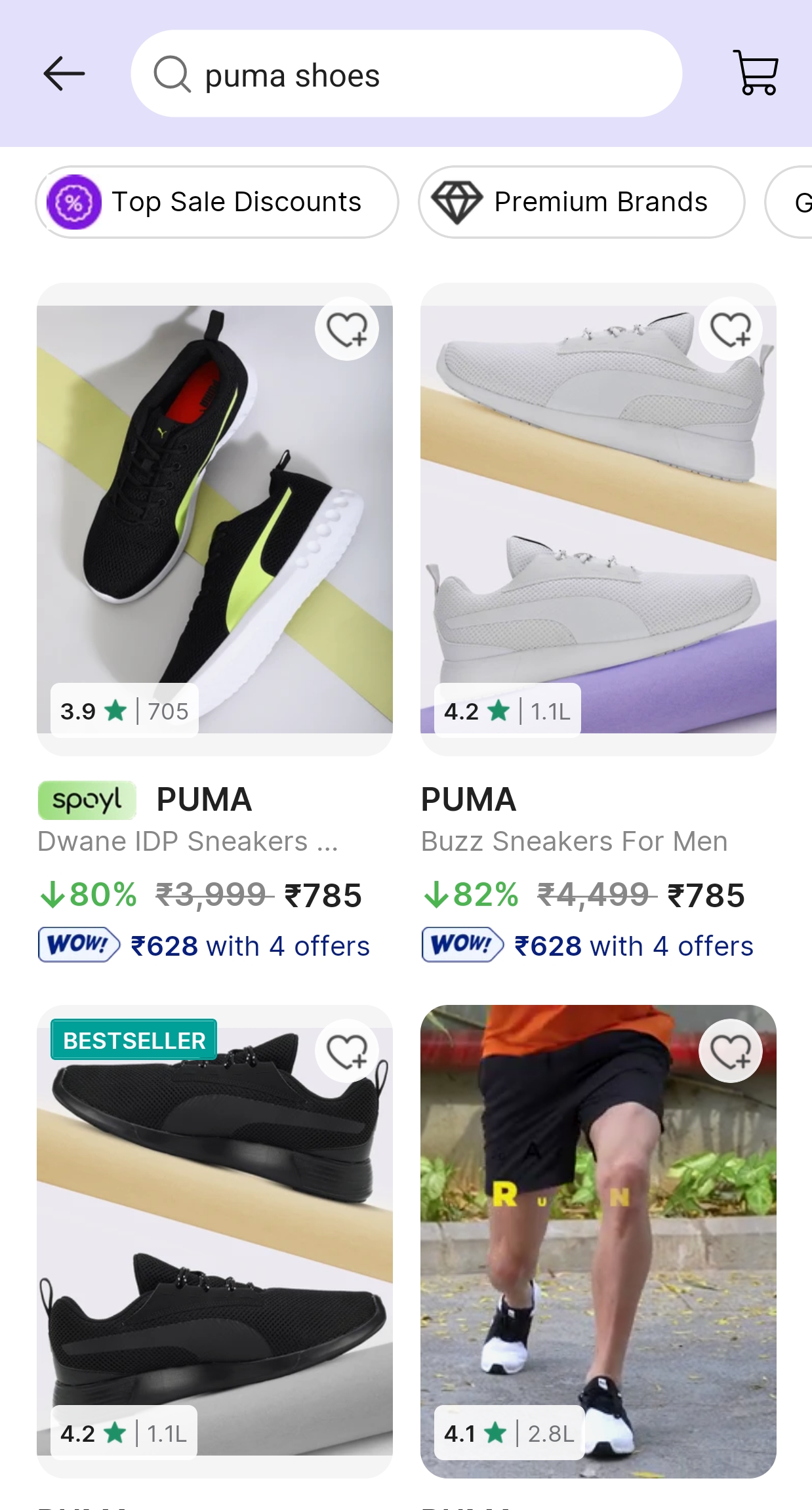Wishlist the Dwane IDP Sneakers
This screenshot has width=812, height=1510.
click(347, 329)
